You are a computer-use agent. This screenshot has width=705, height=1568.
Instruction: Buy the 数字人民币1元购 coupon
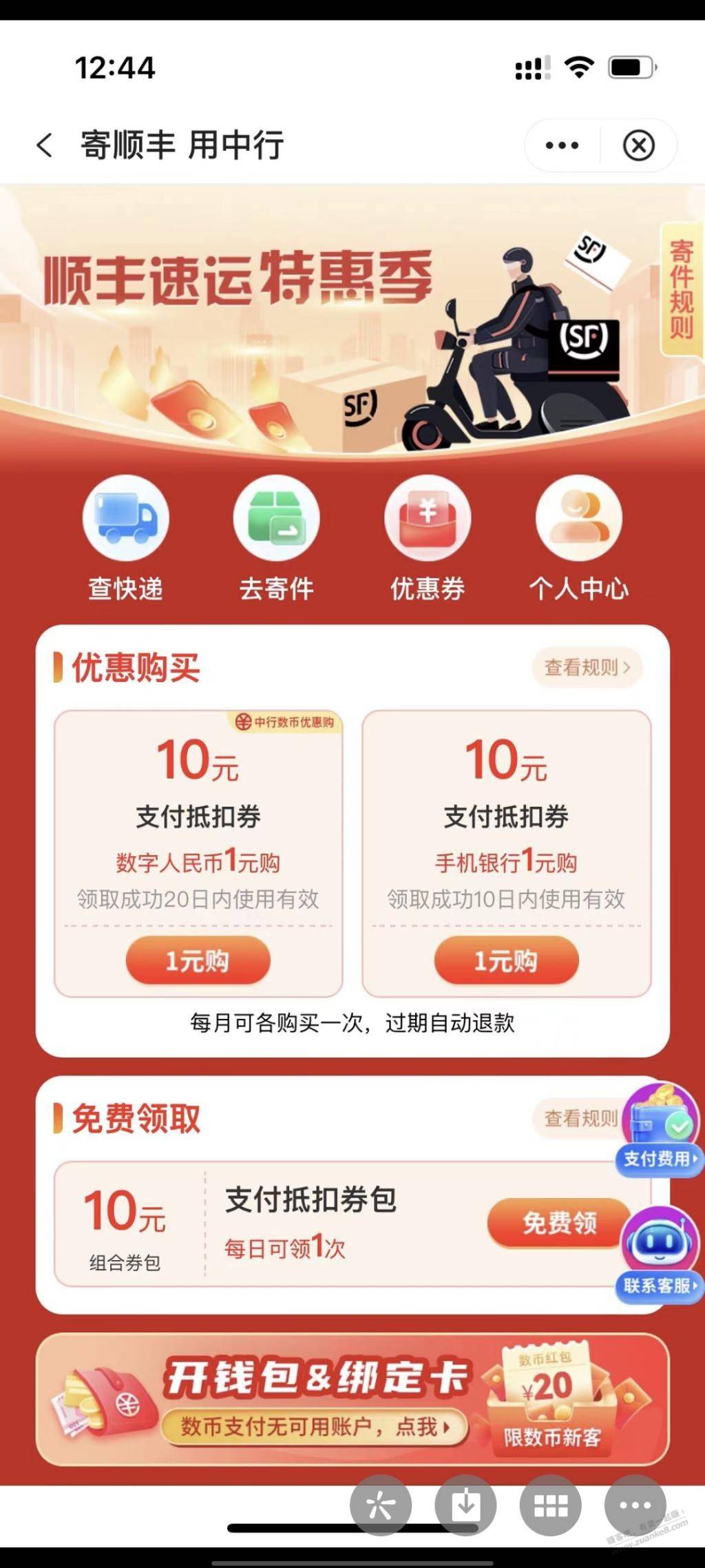[198, 960]
